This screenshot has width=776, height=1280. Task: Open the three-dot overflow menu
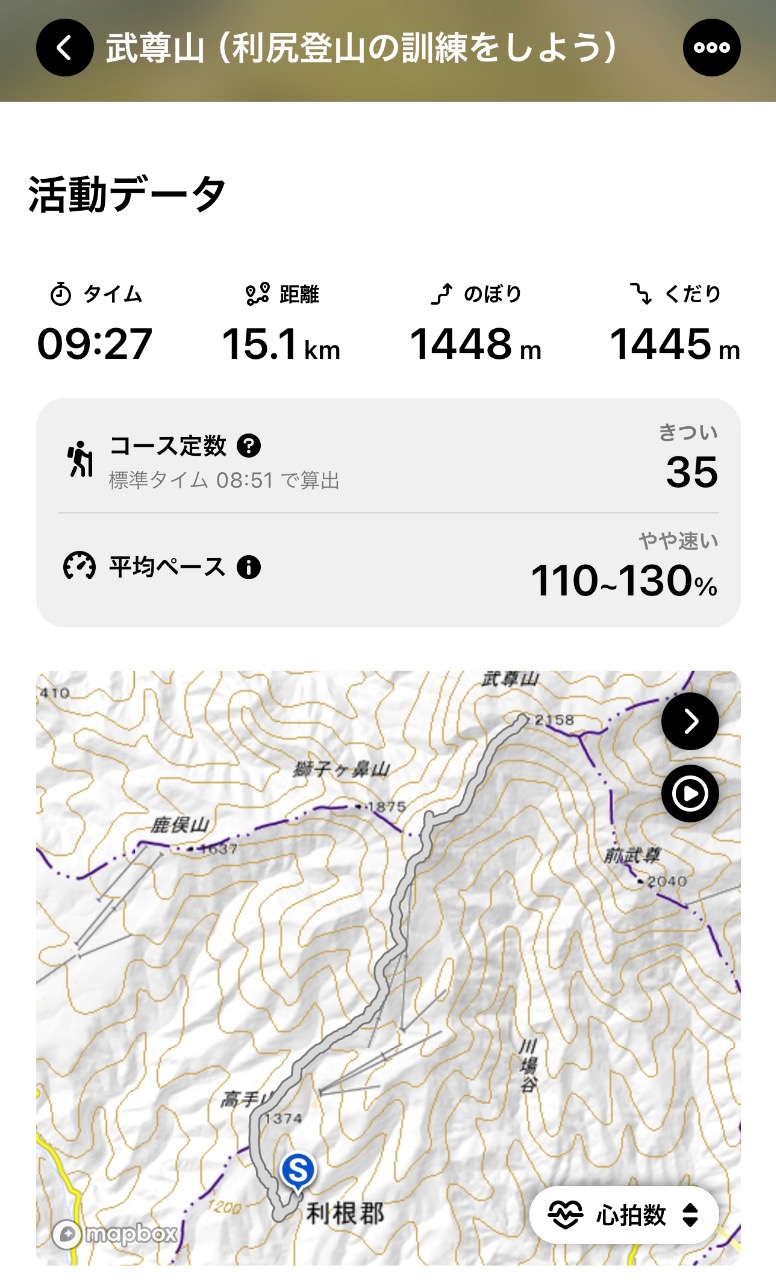[x=712, y=48]
